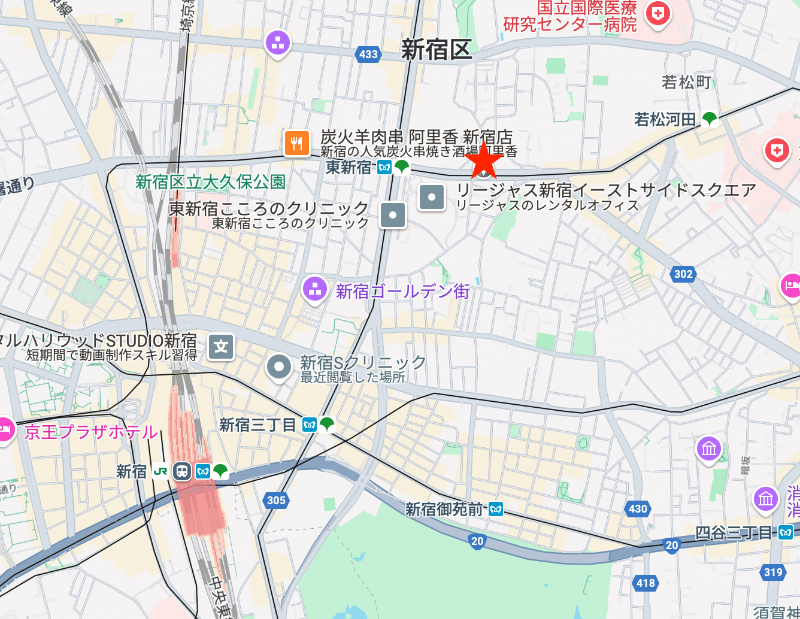Select the 若松河田 station marker
The width and height of the screenshot is (800, 619).
pos(710,118)
